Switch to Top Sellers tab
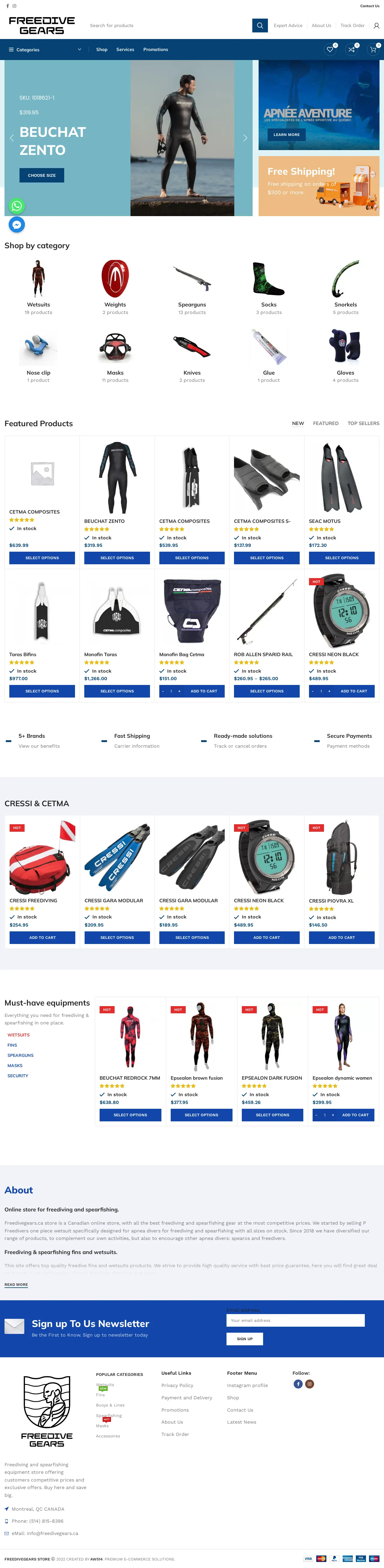The image size is (384, 1568). pyautogui.click(x=363, y=423)
